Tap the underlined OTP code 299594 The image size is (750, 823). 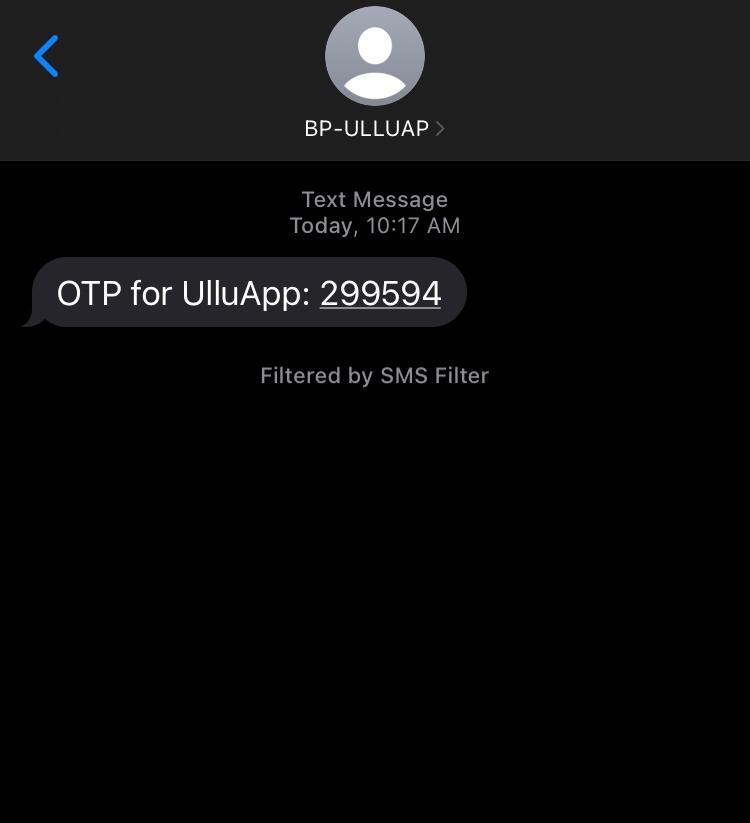click(x=380, y=293)
